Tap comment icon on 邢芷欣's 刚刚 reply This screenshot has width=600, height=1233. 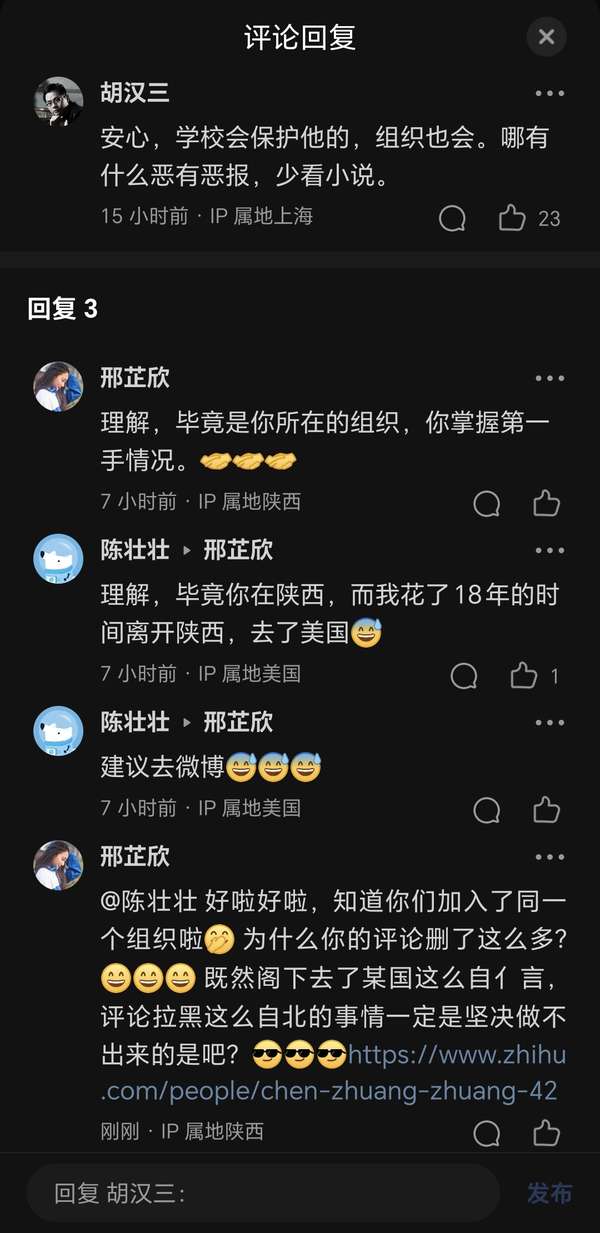tap(486, 1132)
